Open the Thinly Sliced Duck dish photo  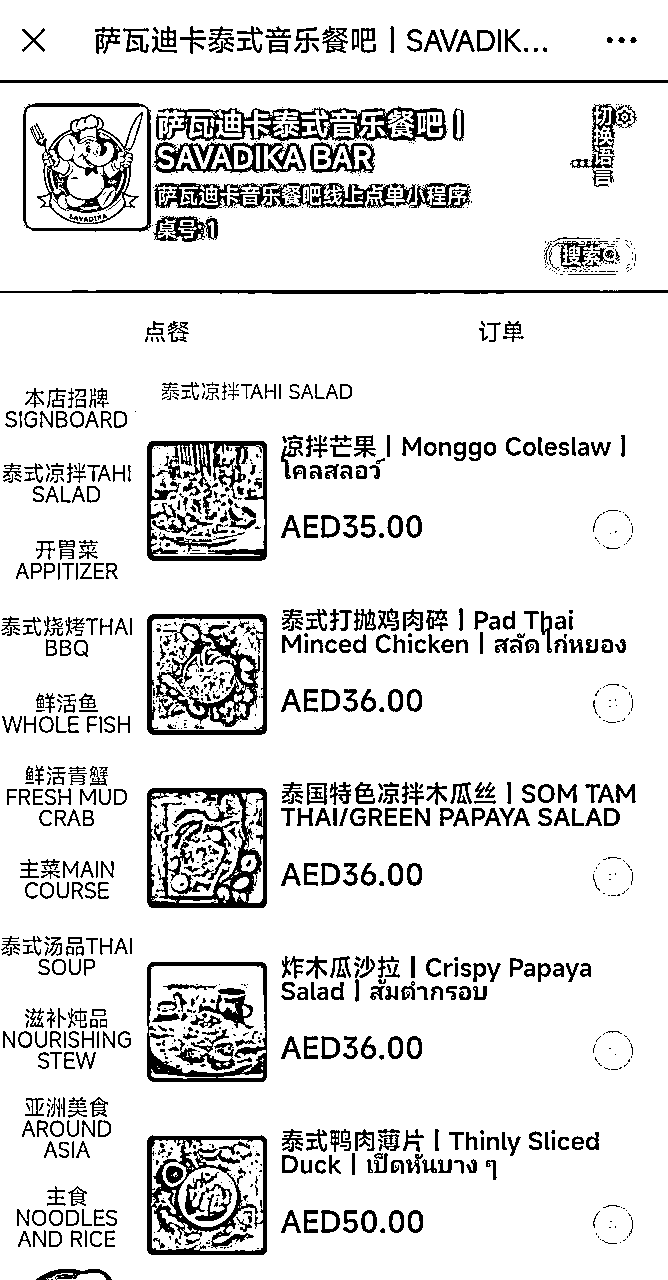(x=207, y=1195)
